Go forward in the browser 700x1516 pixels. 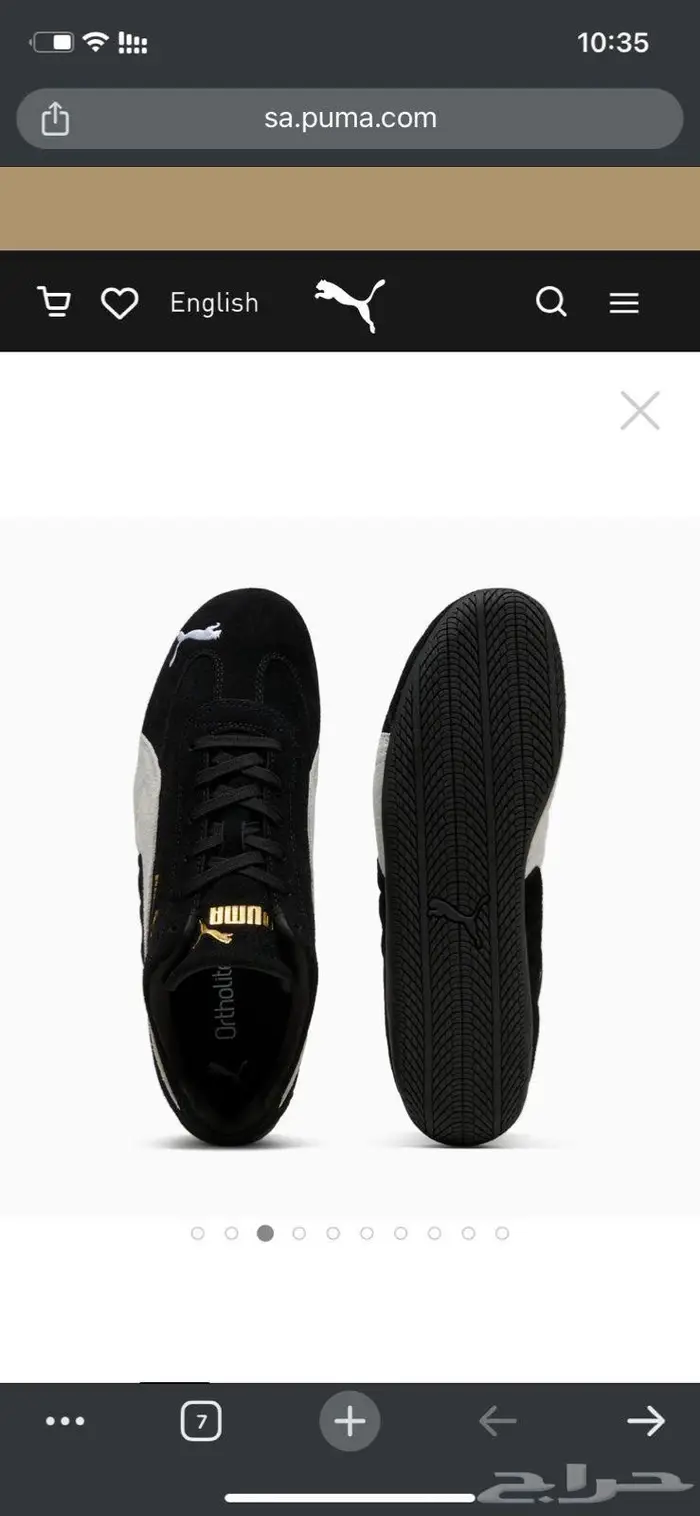646,1421
